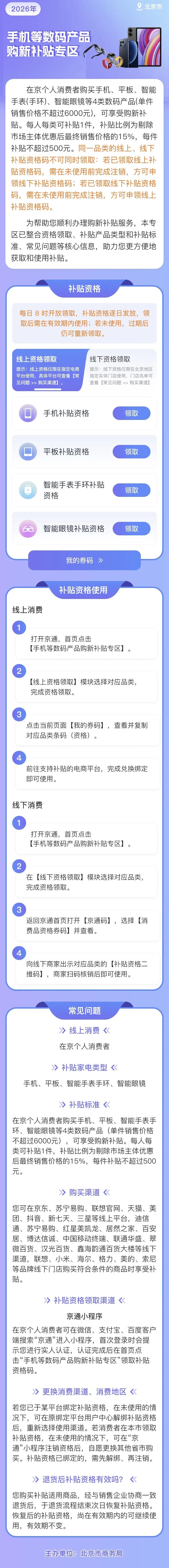Claim the 手机补贴资格
The width and height of the screenshot is (169, 1568).
coord(131,413)
